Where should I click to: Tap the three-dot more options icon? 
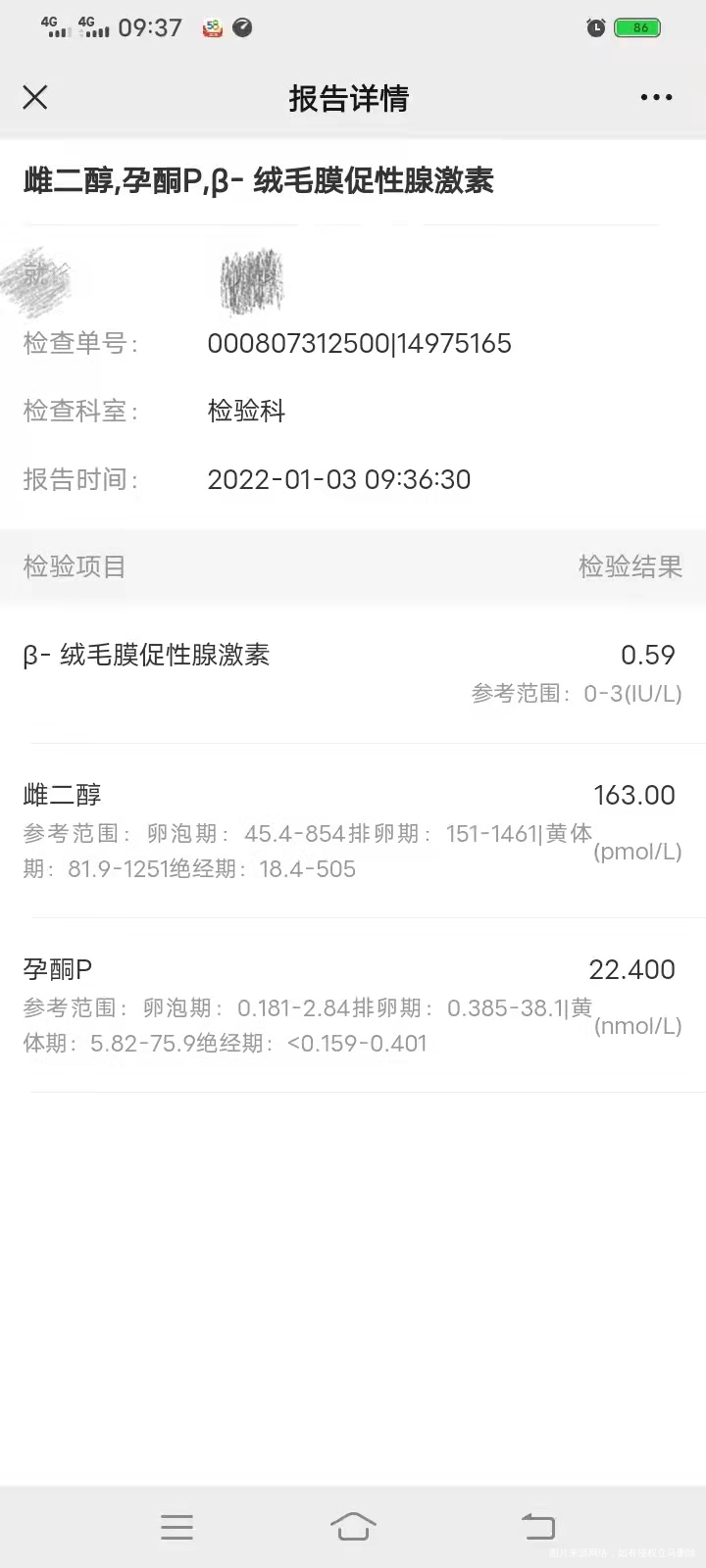pos(654,97)
